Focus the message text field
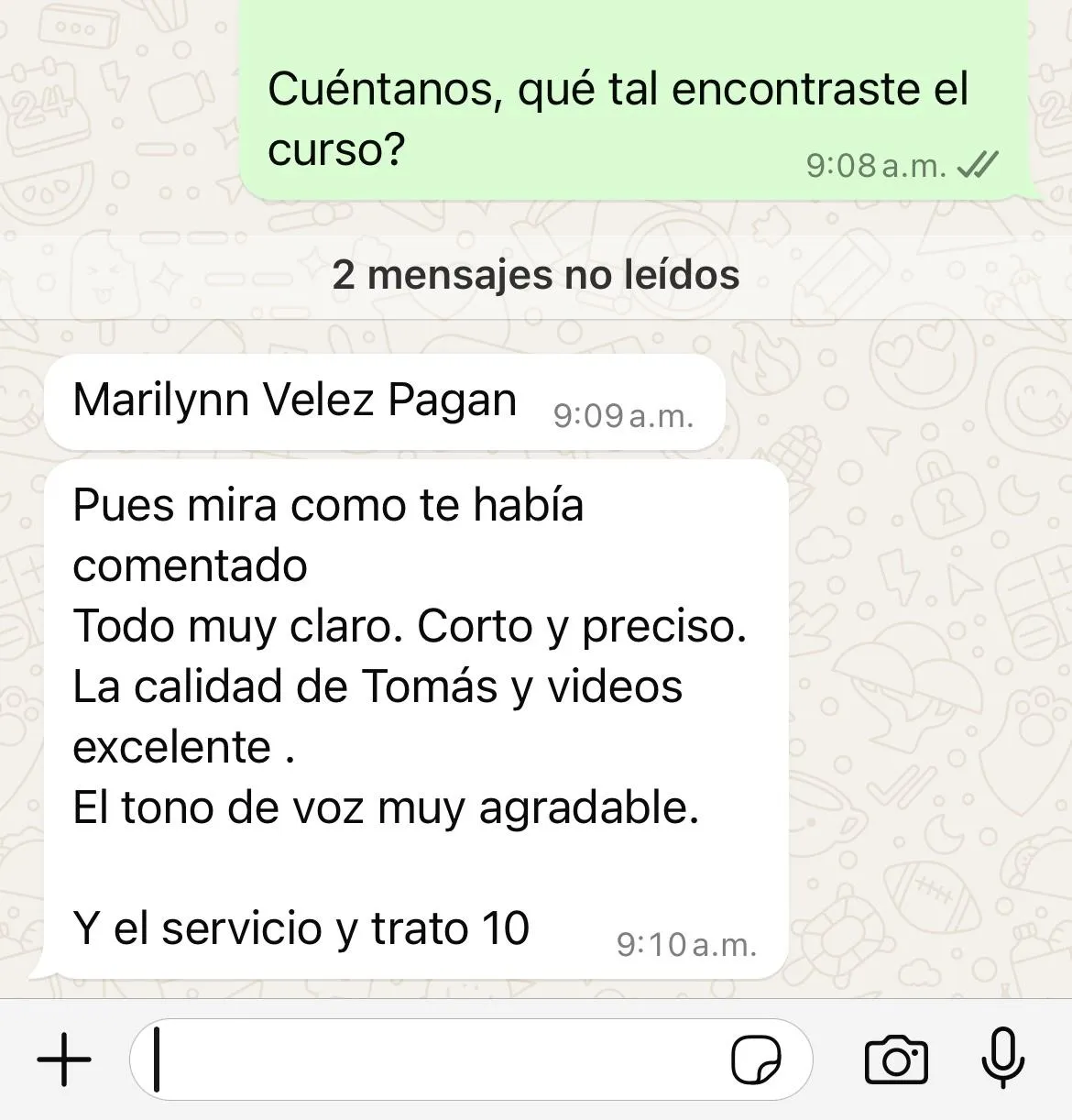 point(431,1060)
